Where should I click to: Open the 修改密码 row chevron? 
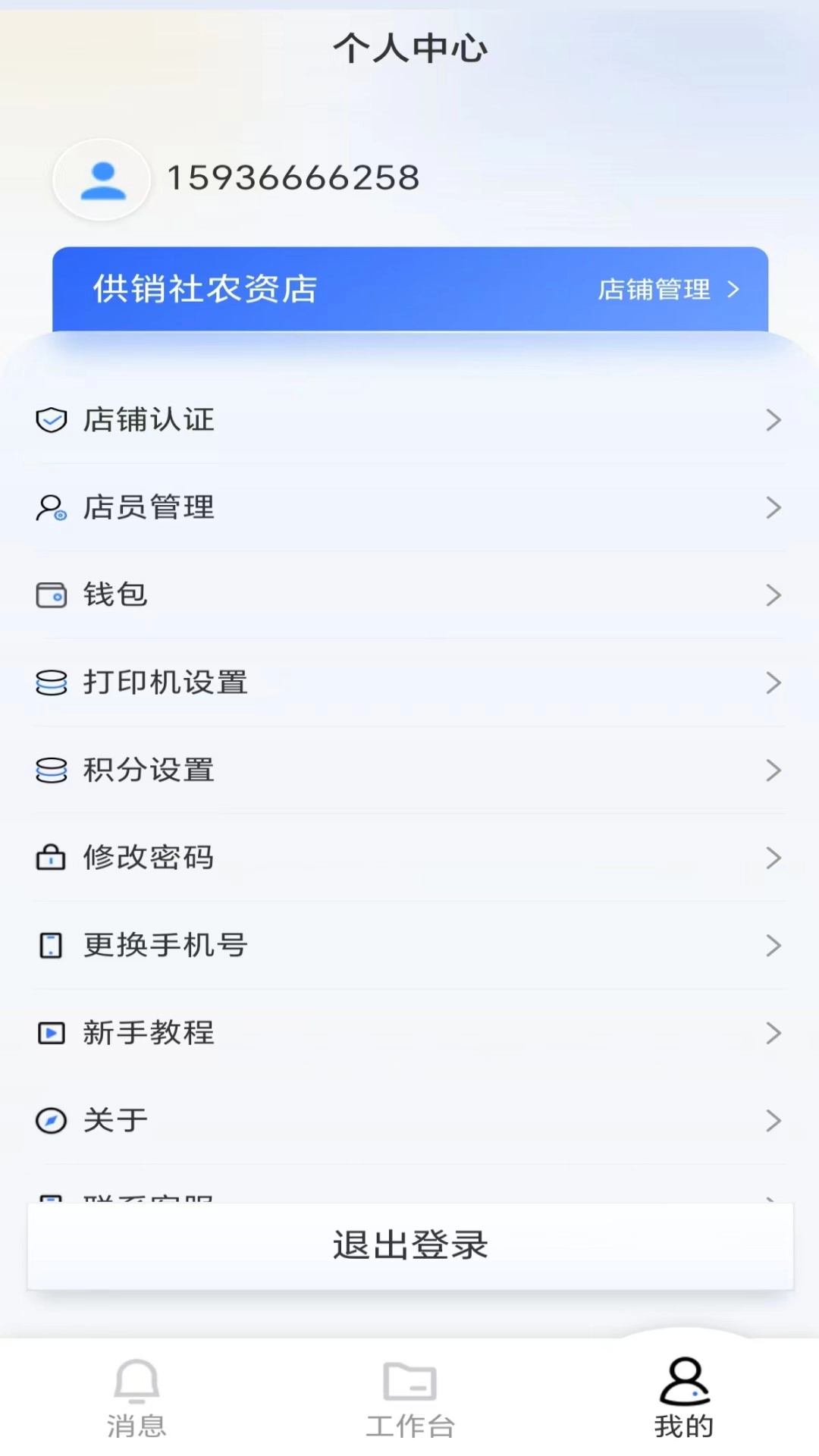(x=773, y=858)
